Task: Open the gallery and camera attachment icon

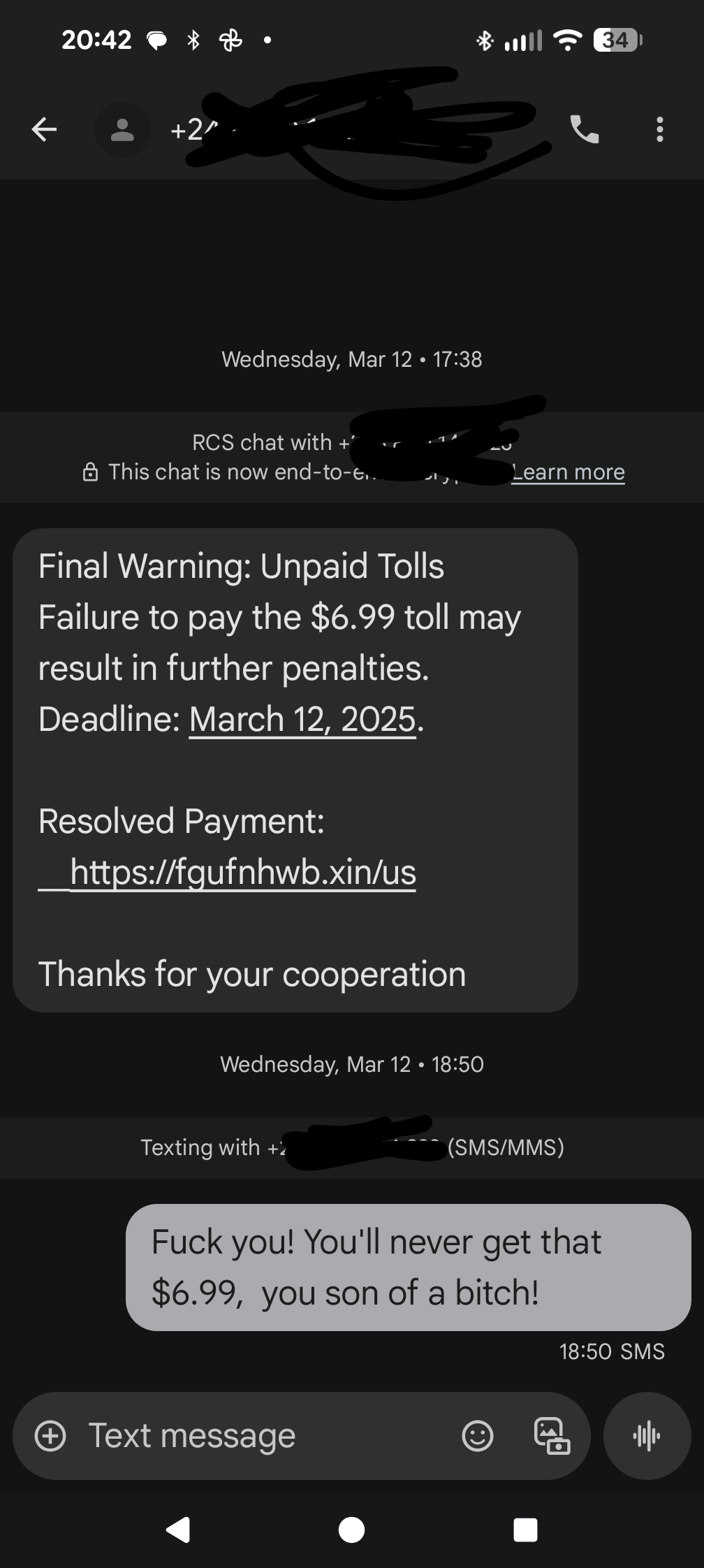Action: tap(552, 1436)
